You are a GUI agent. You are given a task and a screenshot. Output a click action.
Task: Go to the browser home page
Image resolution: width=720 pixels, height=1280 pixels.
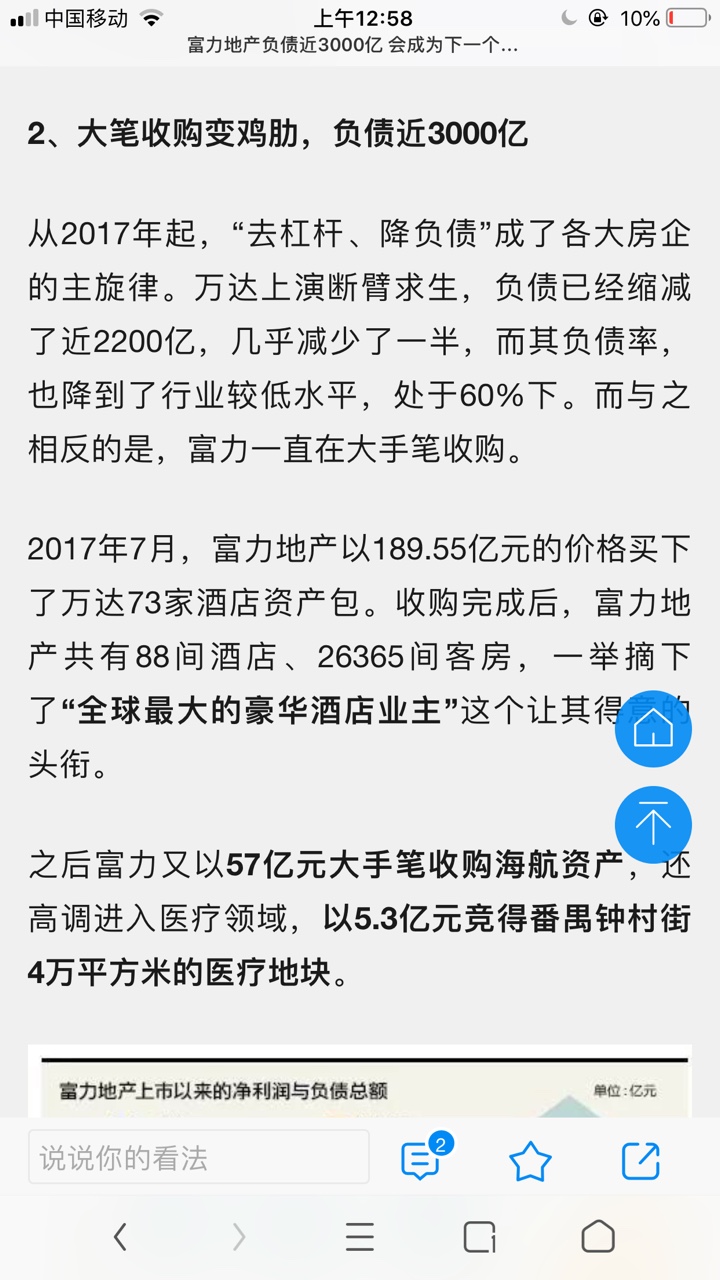pos(598,1237)
